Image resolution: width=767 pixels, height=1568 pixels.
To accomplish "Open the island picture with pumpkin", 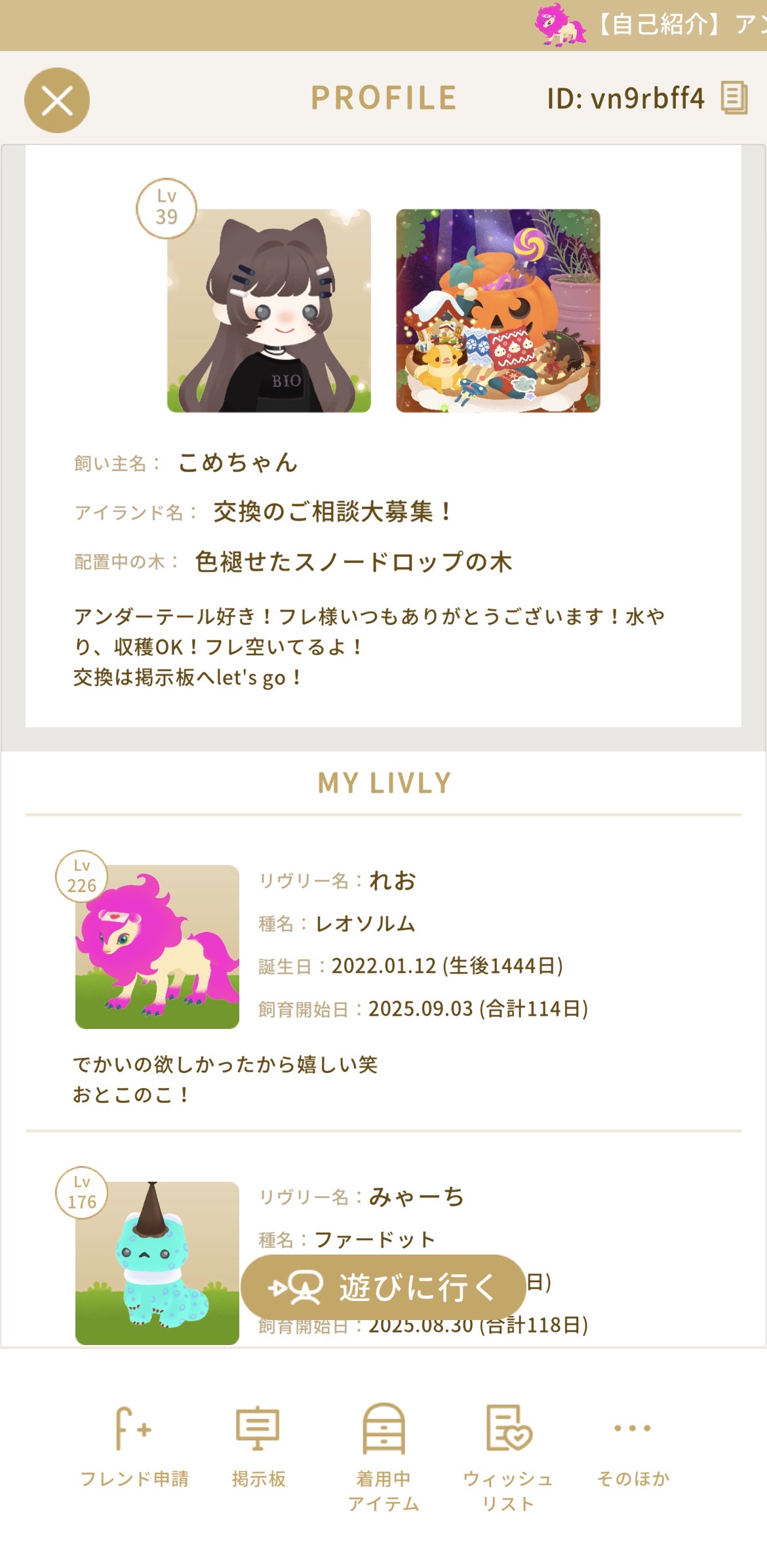I will click(498, 310).
